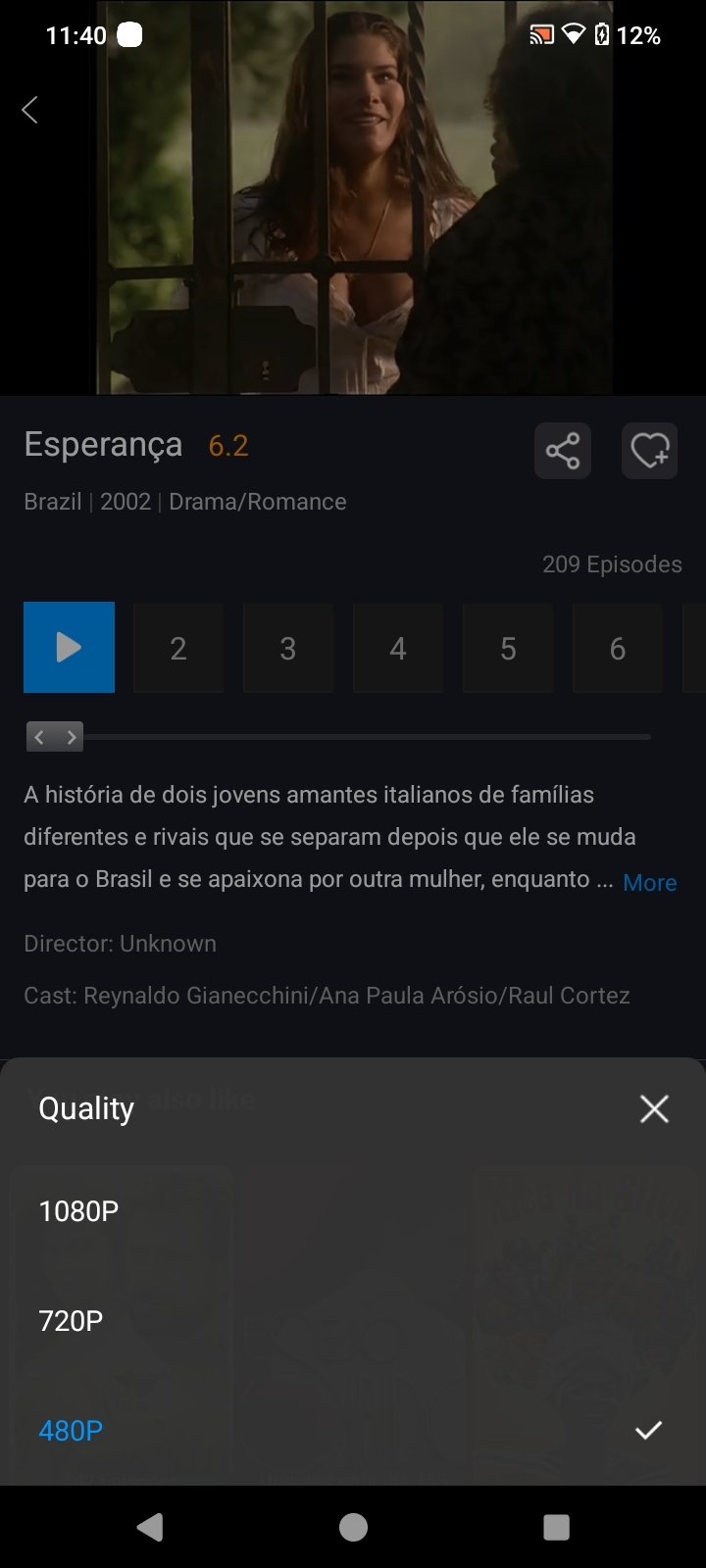Tap the episode list scrollbar handle
Viewport: 706px width, 1568px height.
(55, 737)
